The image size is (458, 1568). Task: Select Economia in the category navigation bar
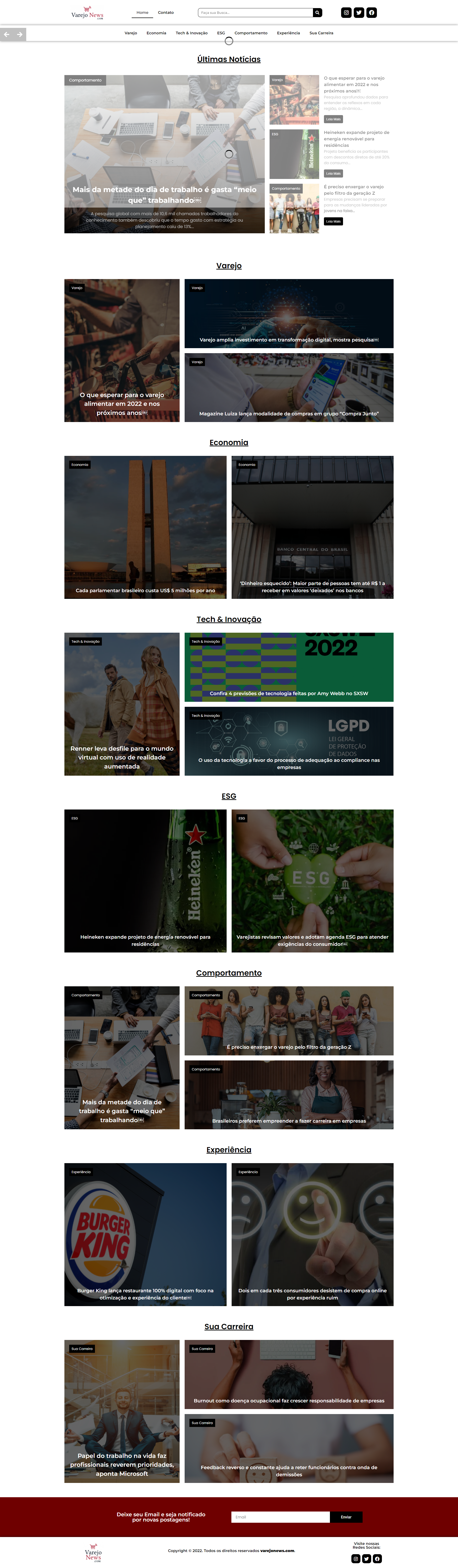point(156,33)
